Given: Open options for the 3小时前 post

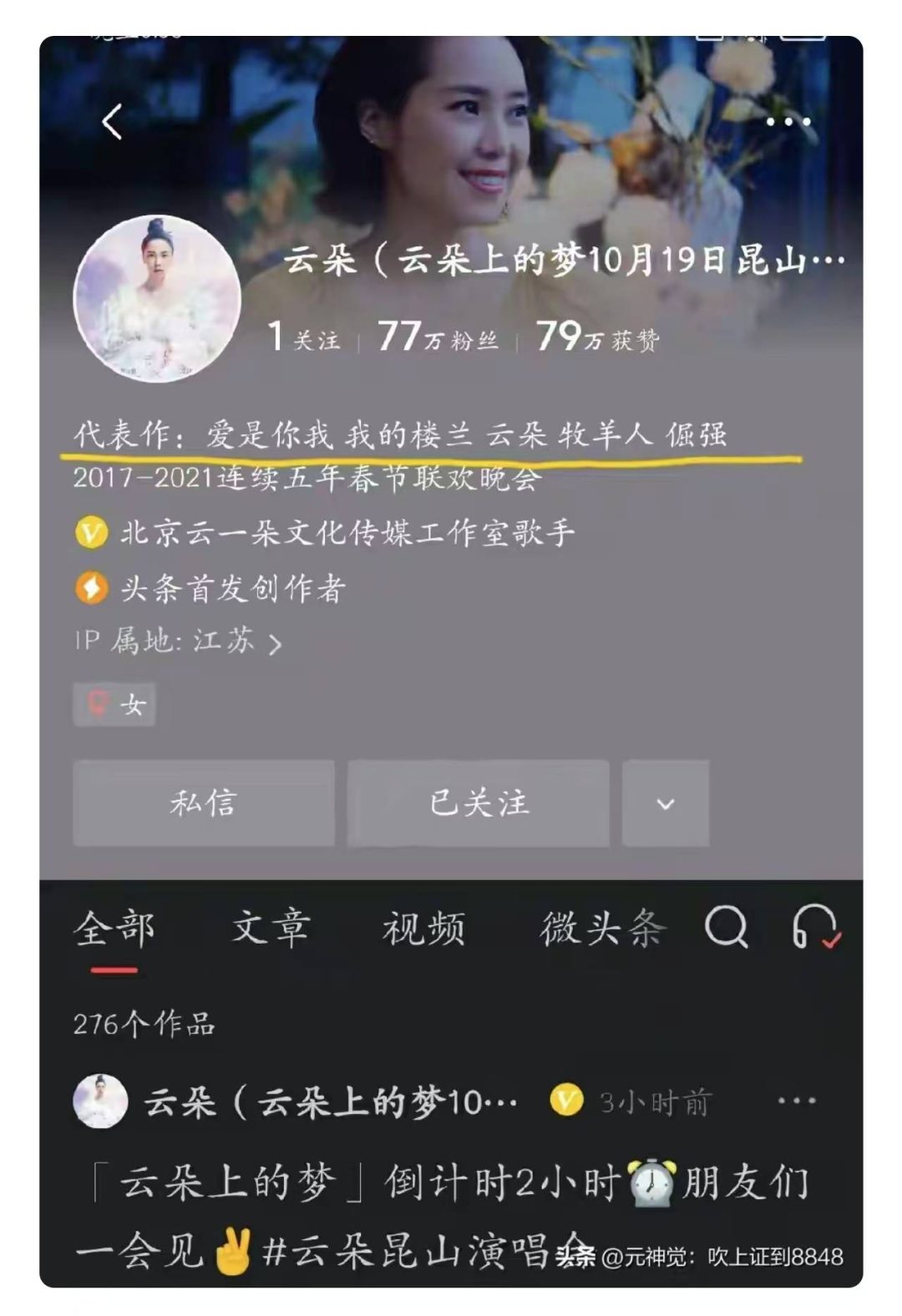Looking at the screenshot, I should (x=796, y=1101).
